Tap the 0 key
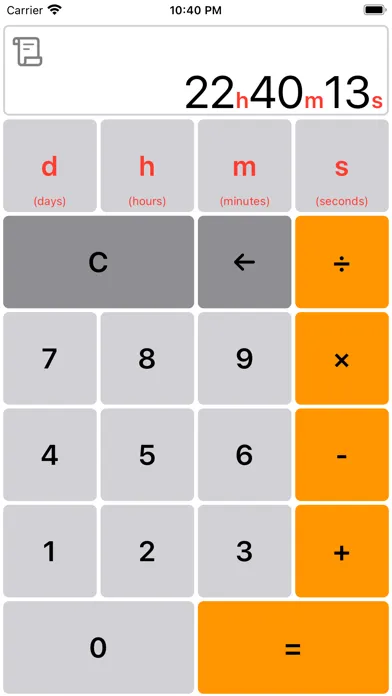 point(99,647)
